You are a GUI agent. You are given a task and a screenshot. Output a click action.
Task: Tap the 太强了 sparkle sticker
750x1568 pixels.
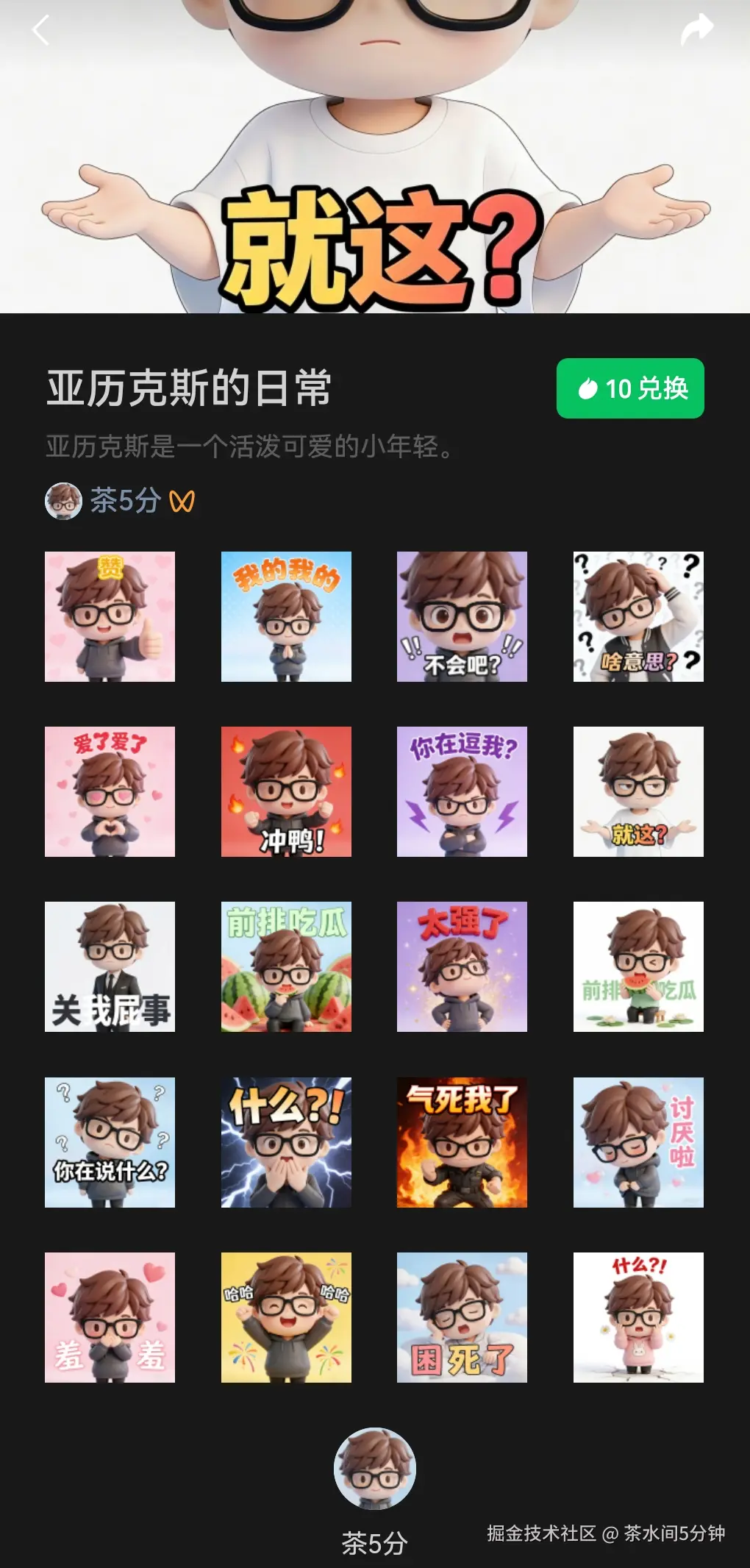click(463, 966)
